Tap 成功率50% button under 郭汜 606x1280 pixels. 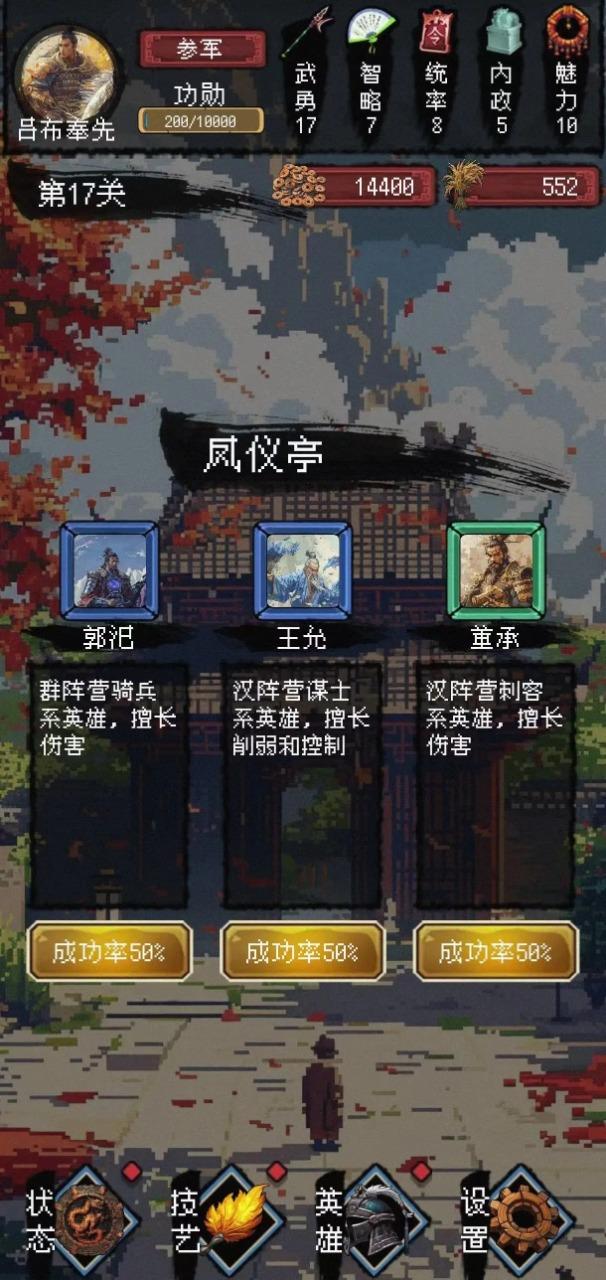pyautogui.click(x=108, y=951)
